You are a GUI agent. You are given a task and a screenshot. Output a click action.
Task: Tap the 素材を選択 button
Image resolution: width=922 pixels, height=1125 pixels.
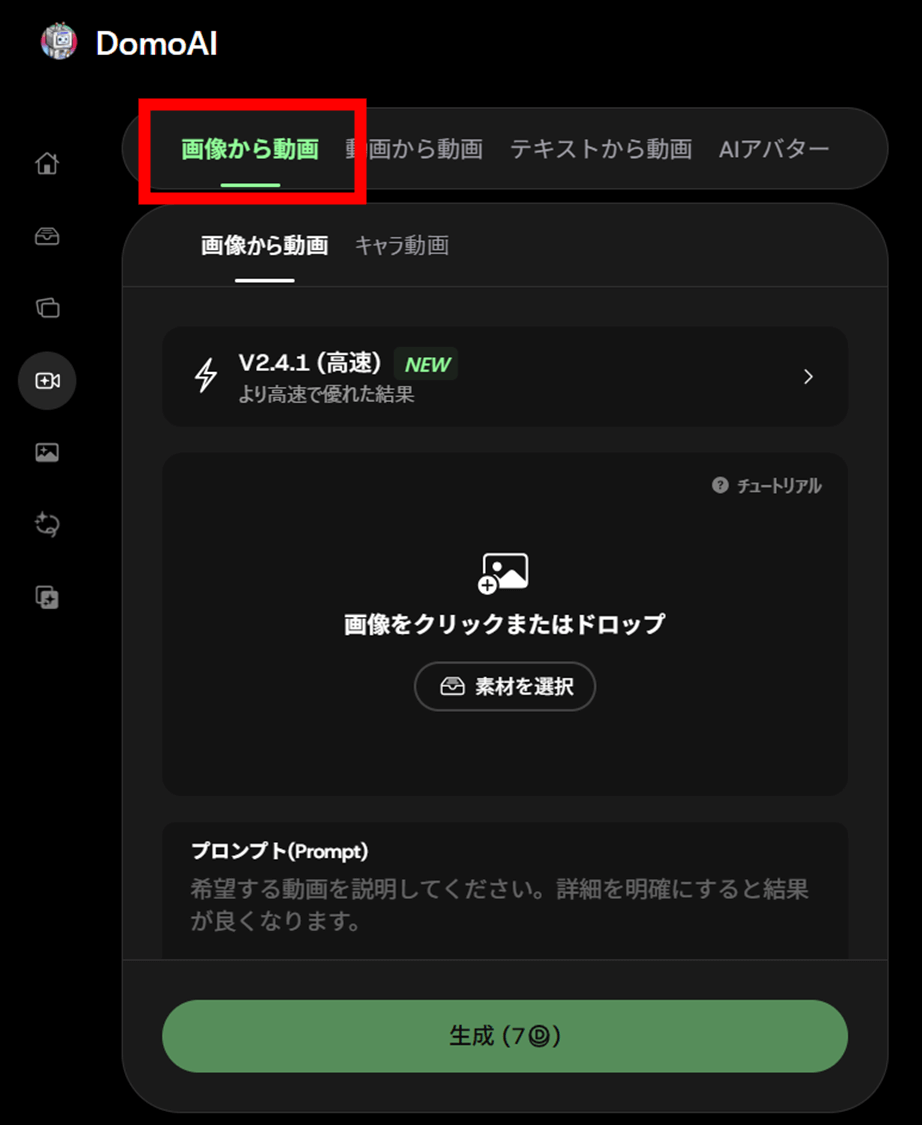click(505, 687)
